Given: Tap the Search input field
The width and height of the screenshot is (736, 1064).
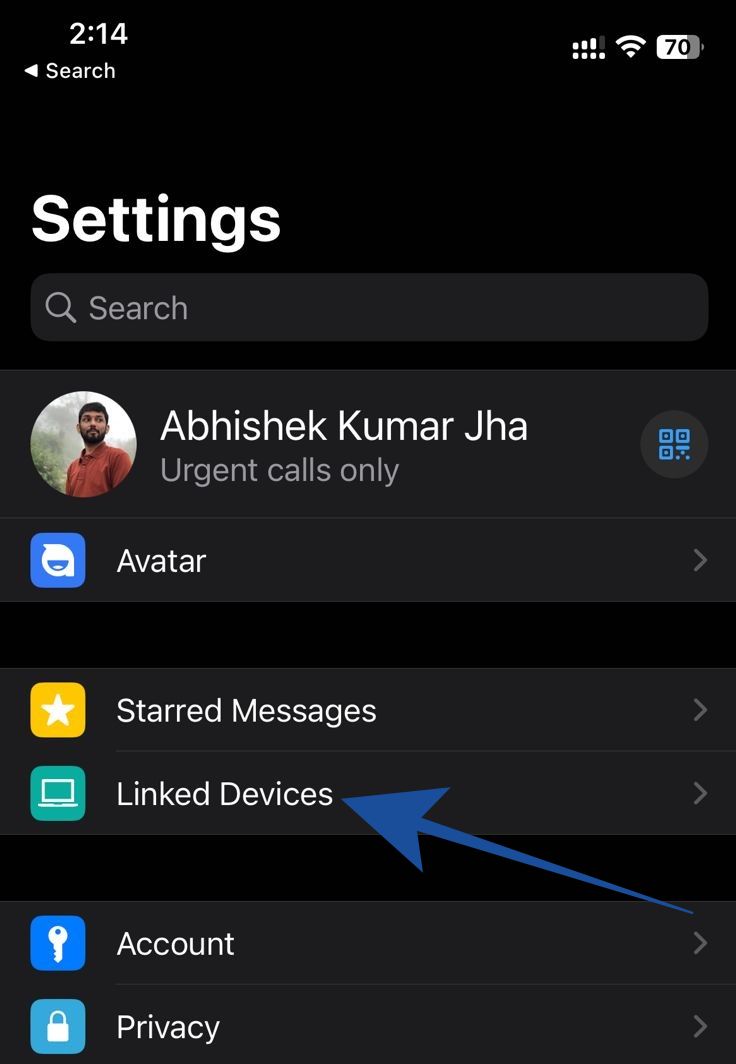Looking at the screenshot, I should click(x=370, y=308).
